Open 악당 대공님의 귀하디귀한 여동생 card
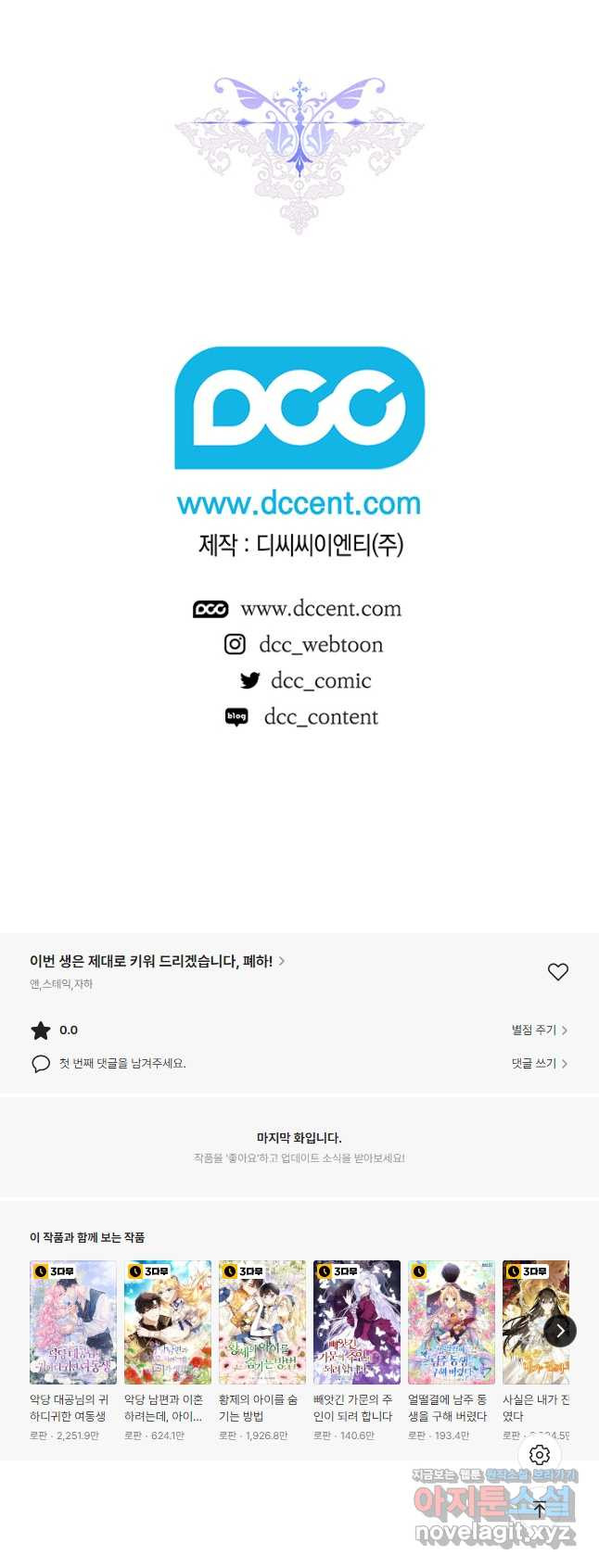Image resolution: width=599 pixels, height=1568 pixels. [73, 1322]
